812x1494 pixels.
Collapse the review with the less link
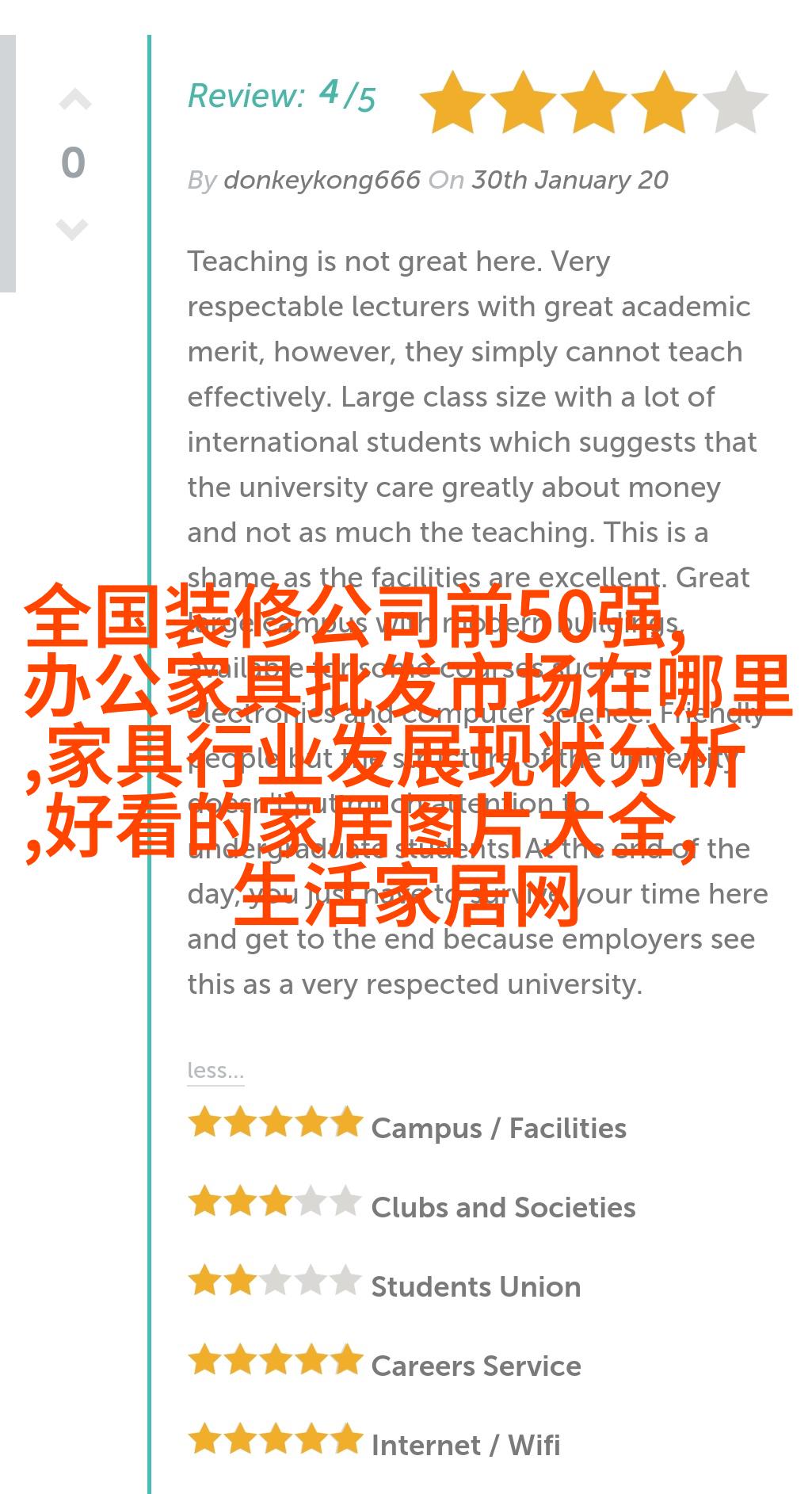(x=215, y=1071)
